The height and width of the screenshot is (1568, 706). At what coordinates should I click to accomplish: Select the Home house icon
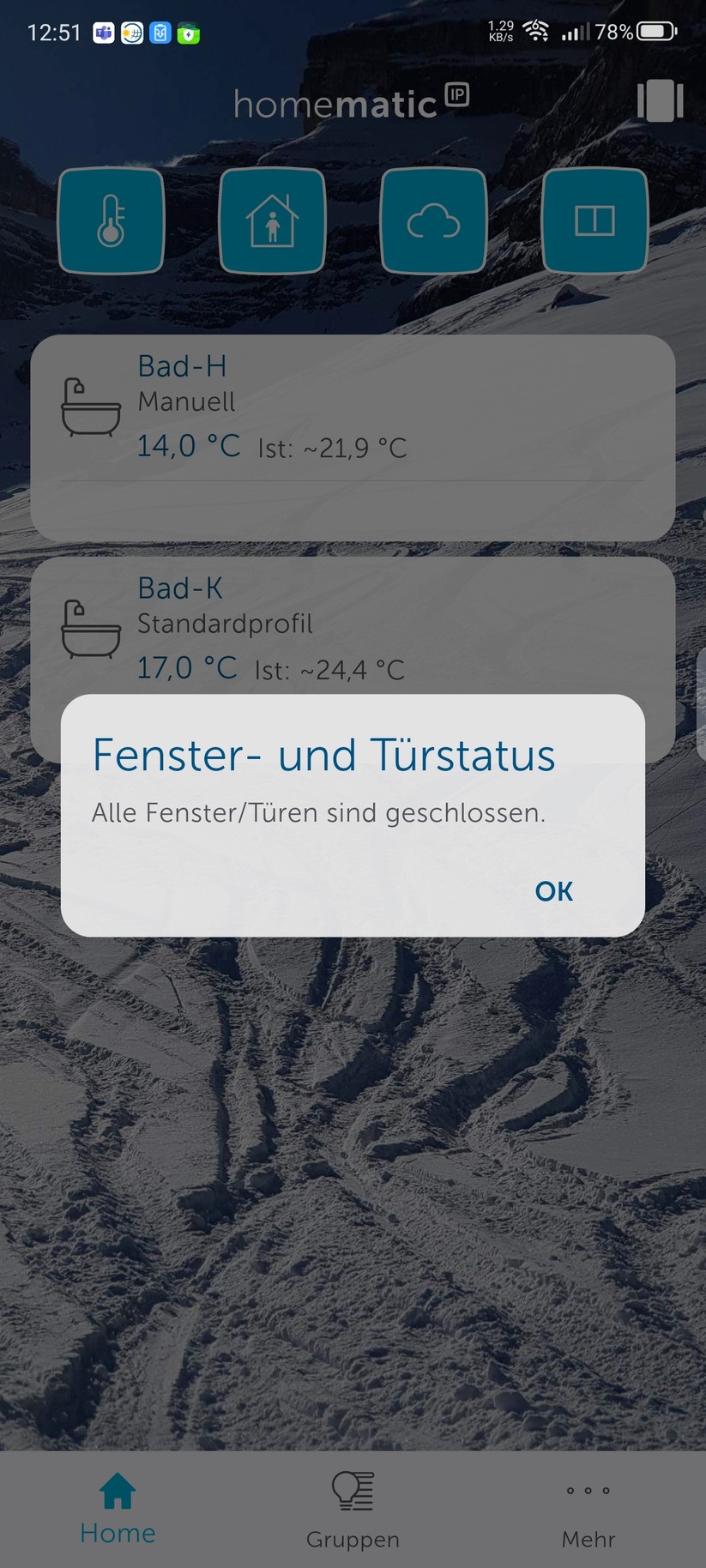[118, 1491]
